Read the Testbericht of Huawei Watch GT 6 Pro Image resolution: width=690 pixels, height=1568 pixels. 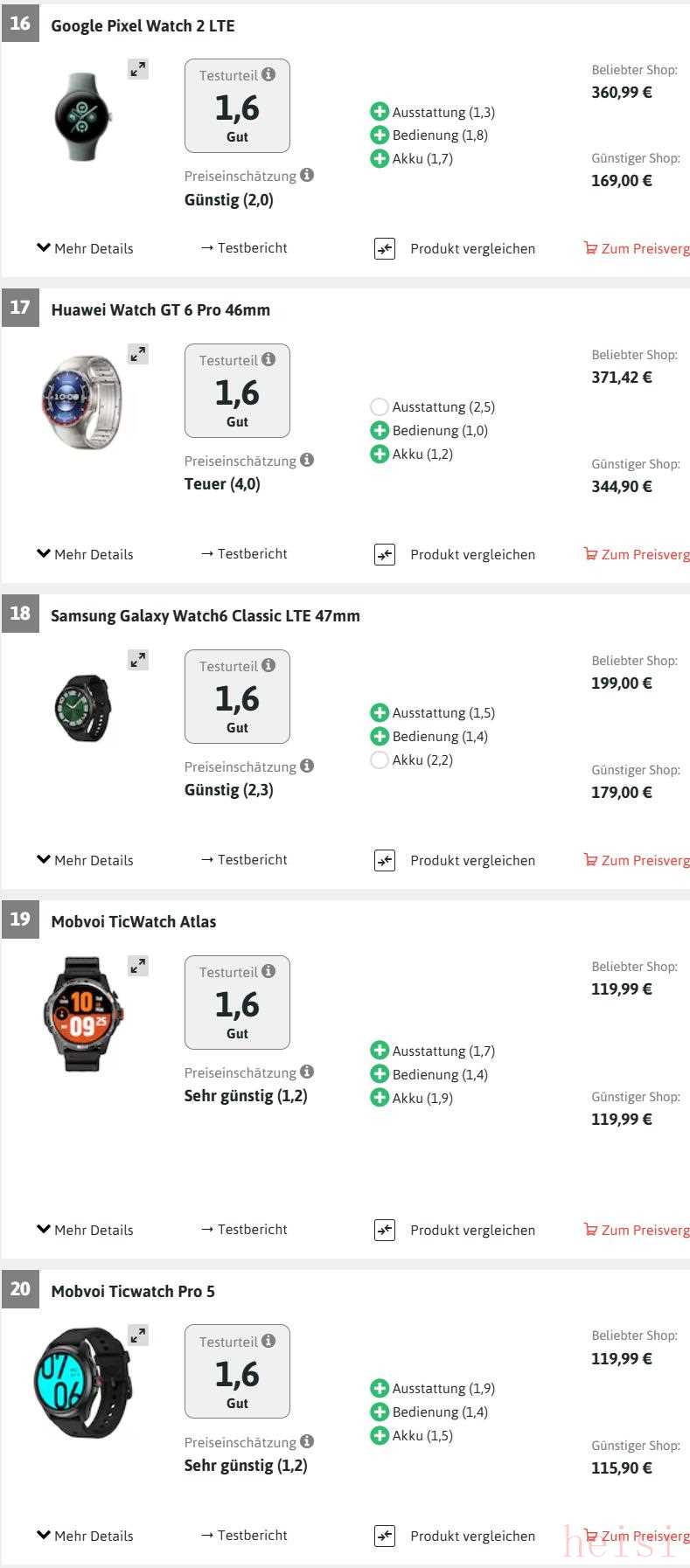tap(244, 554)
